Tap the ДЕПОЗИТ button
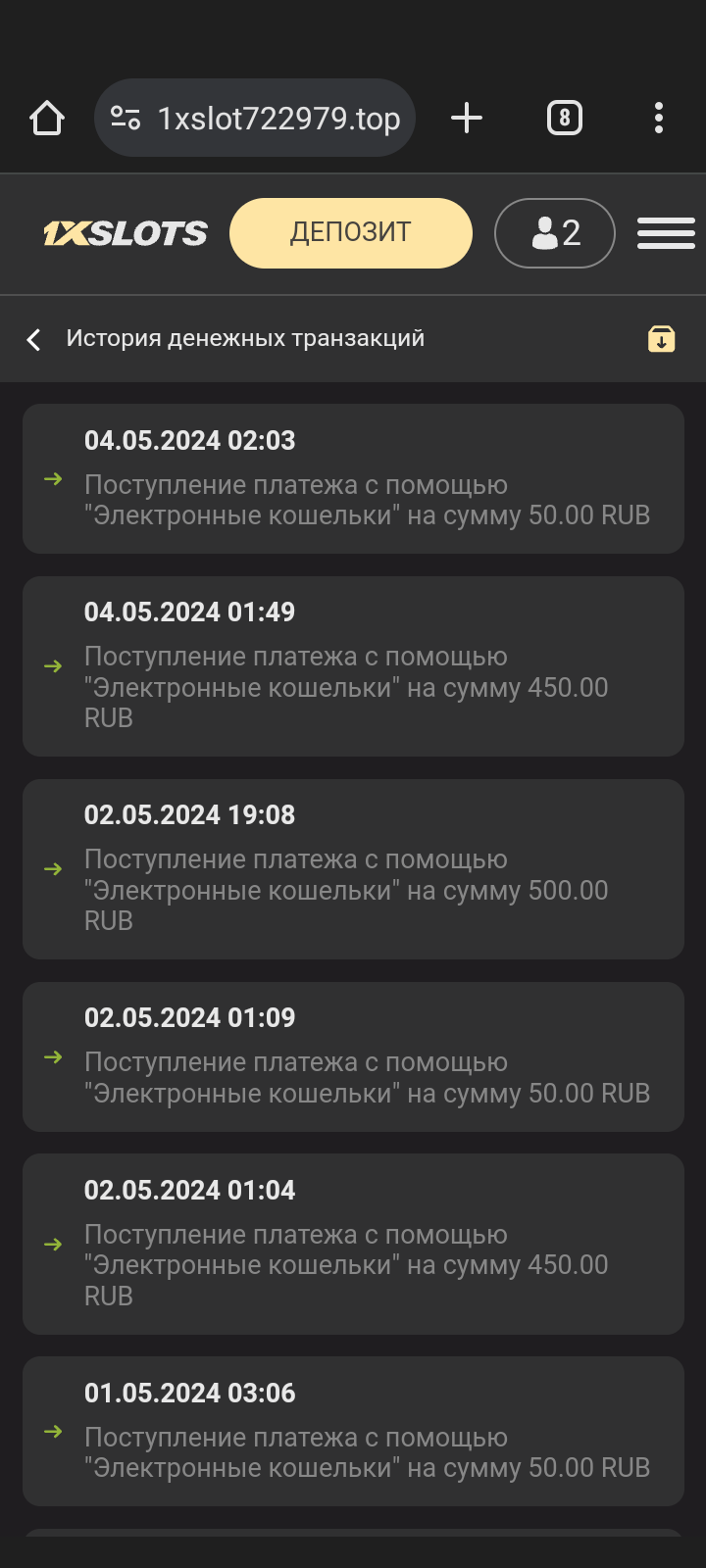The width and height of the screenshot is (706, 1568). click(x=350, y=233)
